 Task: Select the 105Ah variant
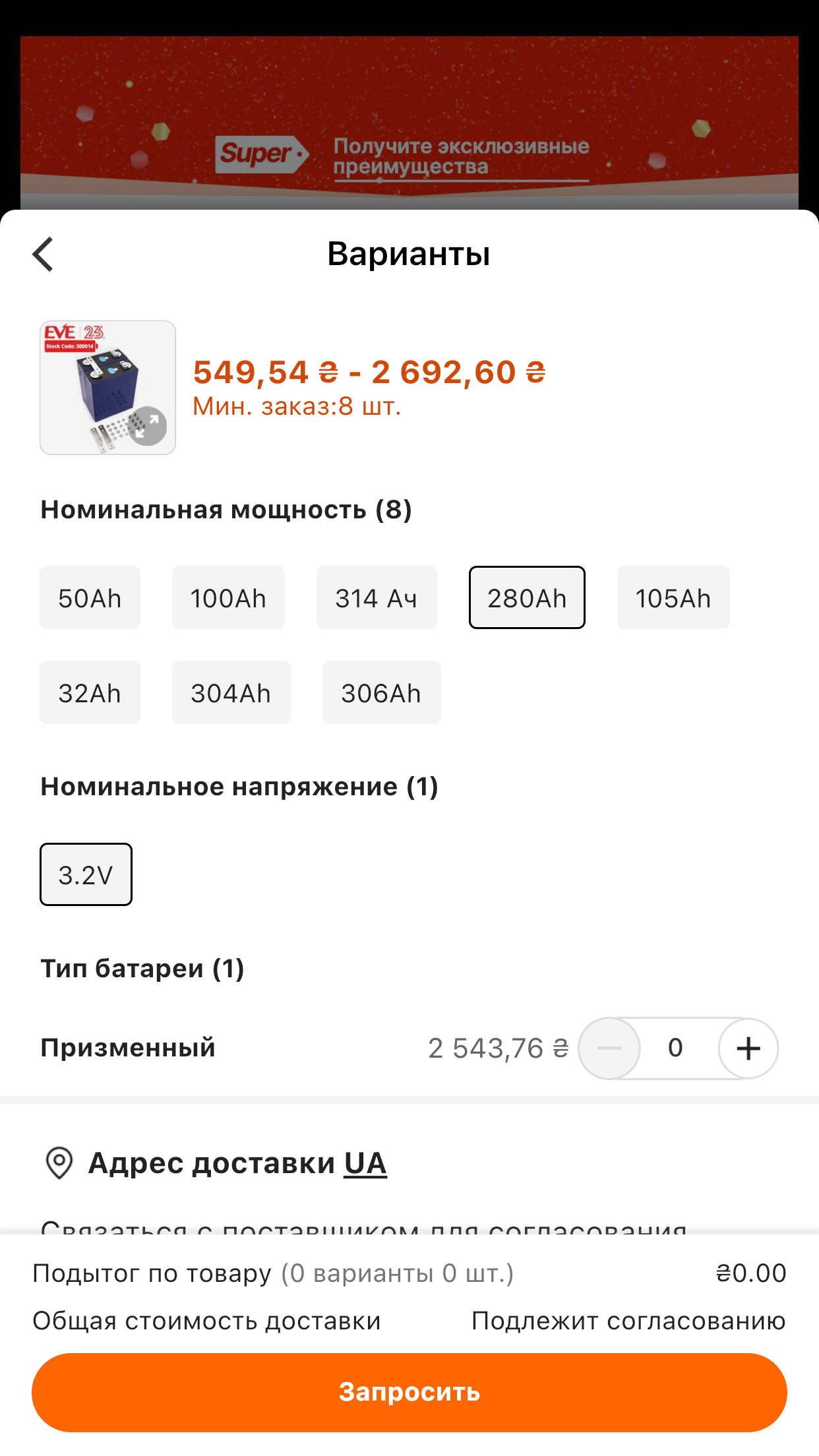click(673, 597)
